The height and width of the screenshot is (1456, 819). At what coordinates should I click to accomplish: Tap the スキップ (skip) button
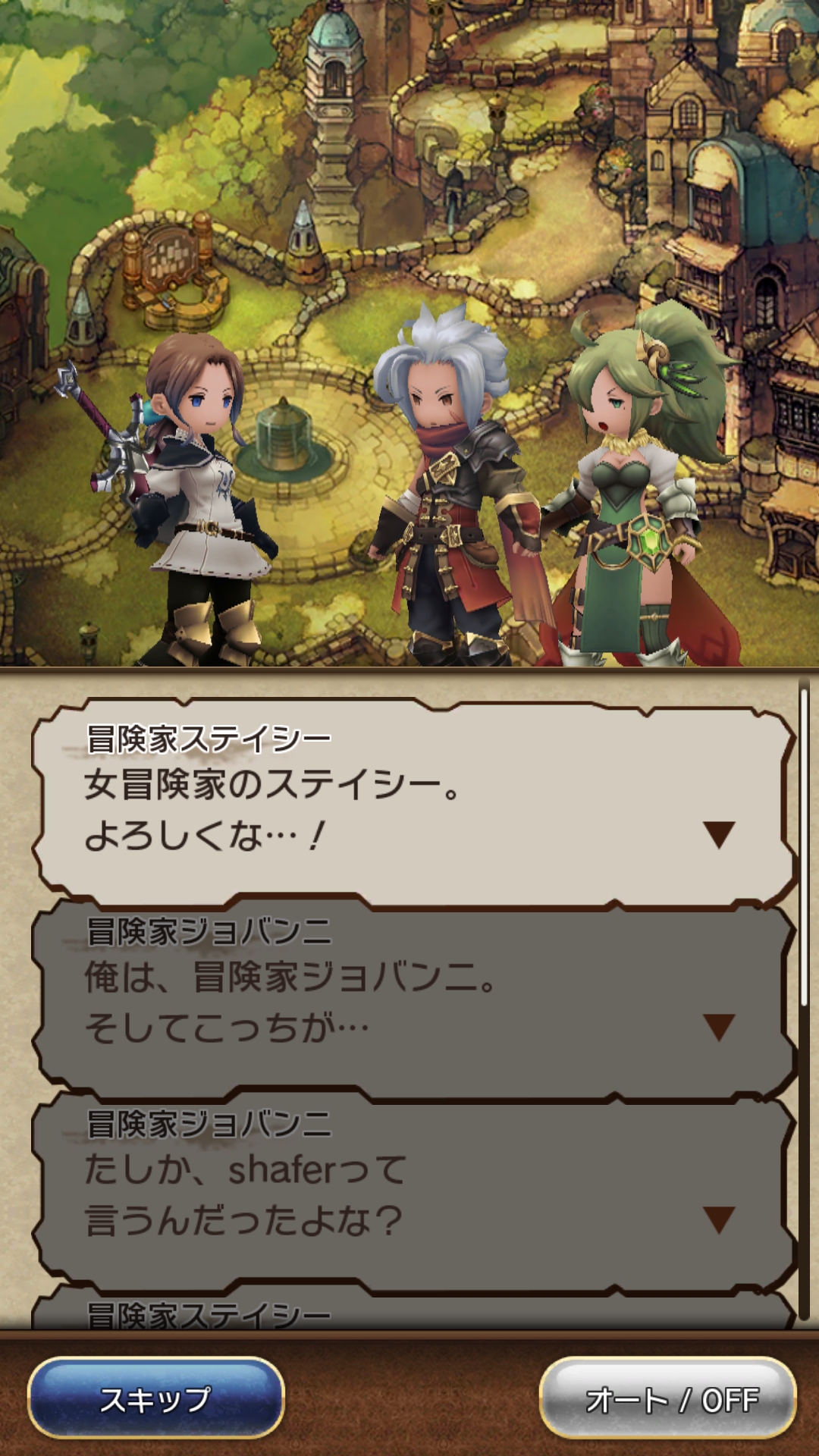click(x=155, y=1399)
